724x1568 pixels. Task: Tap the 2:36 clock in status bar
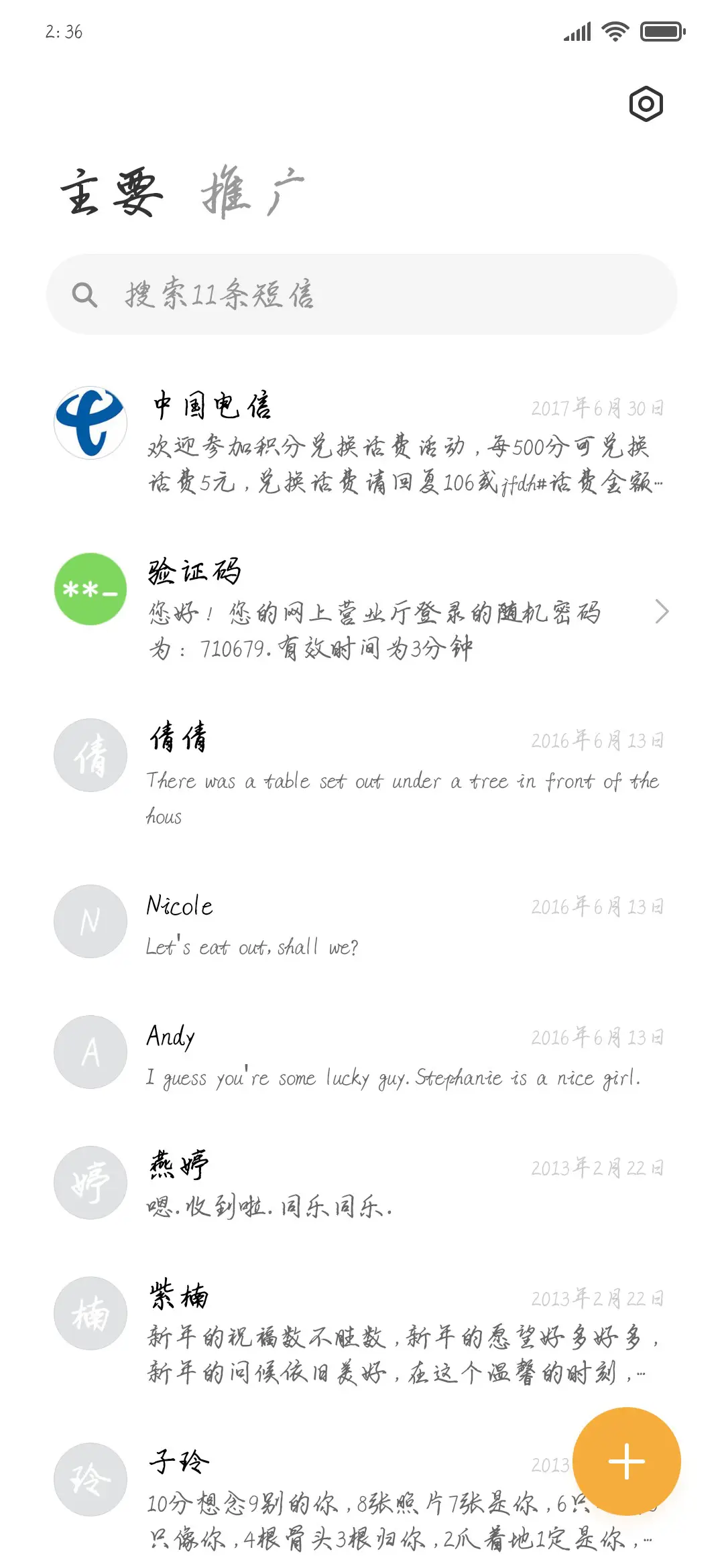point(63,31)
